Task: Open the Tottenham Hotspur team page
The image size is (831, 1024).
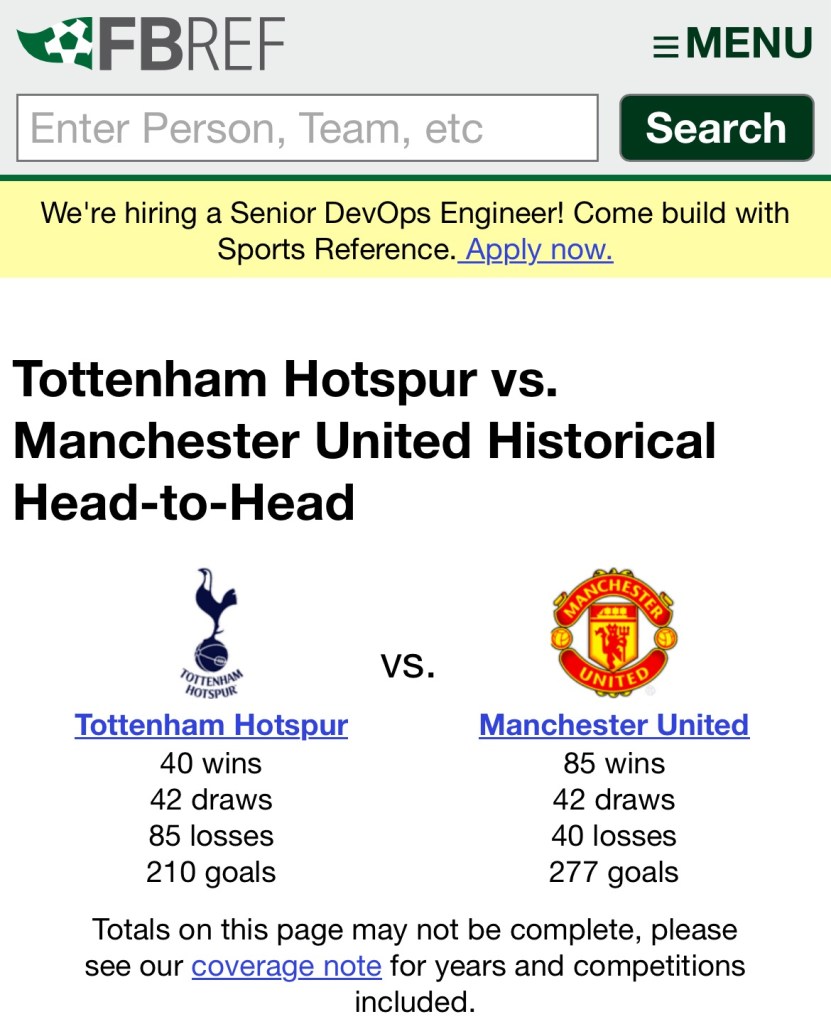Action: (x=211, y=725)
